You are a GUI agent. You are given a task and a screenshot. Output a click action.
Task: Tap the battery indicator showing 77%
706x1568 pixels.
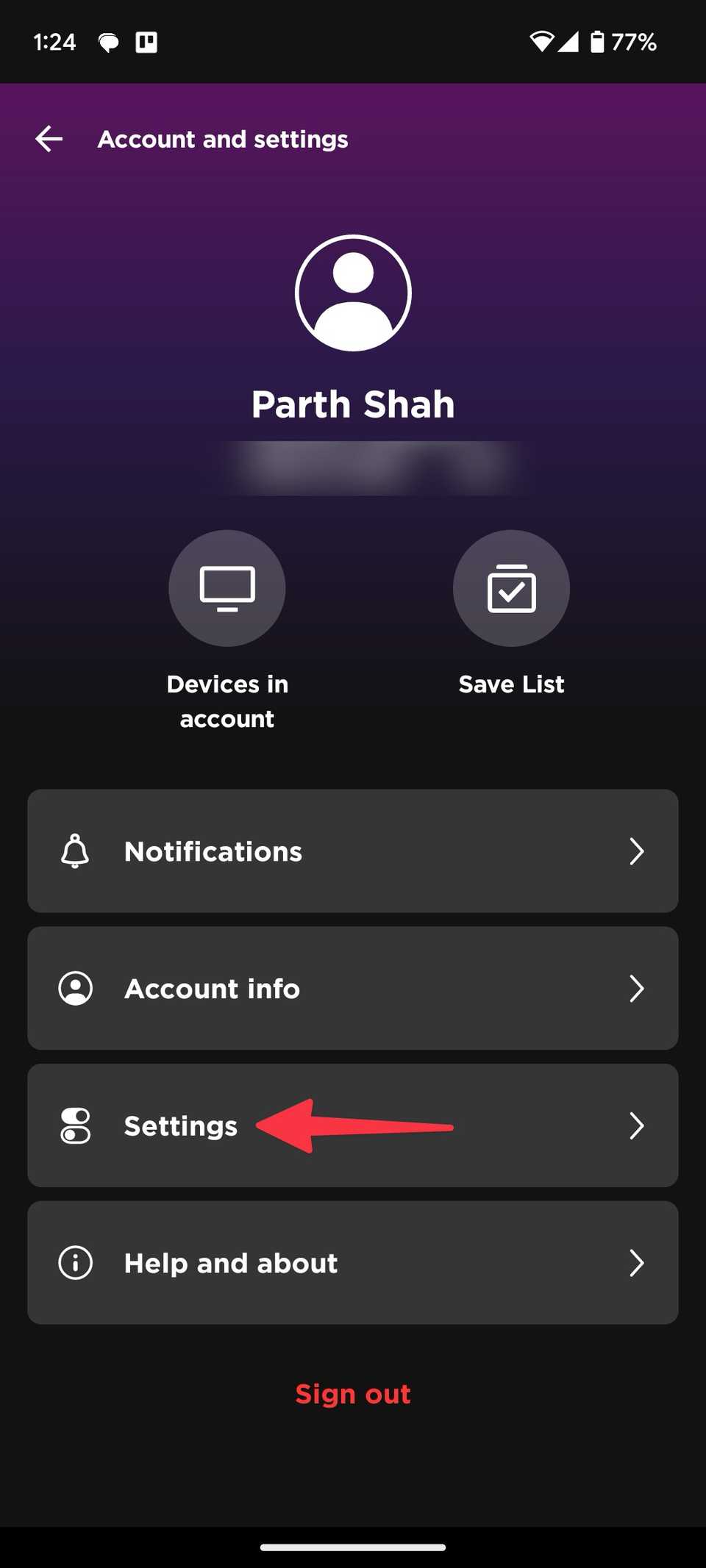click(x=597, y=42)
